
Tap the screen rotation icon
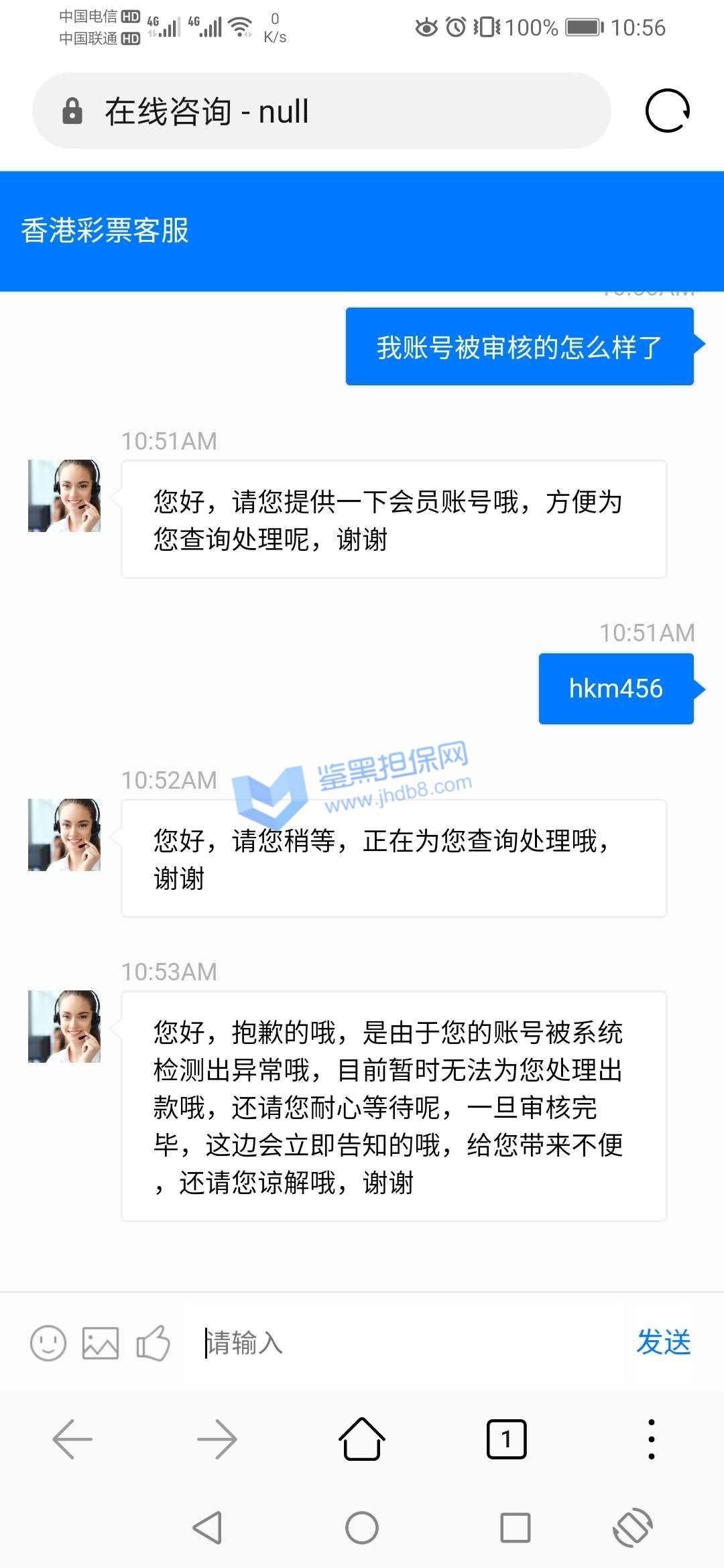[x=633, y=1528]
